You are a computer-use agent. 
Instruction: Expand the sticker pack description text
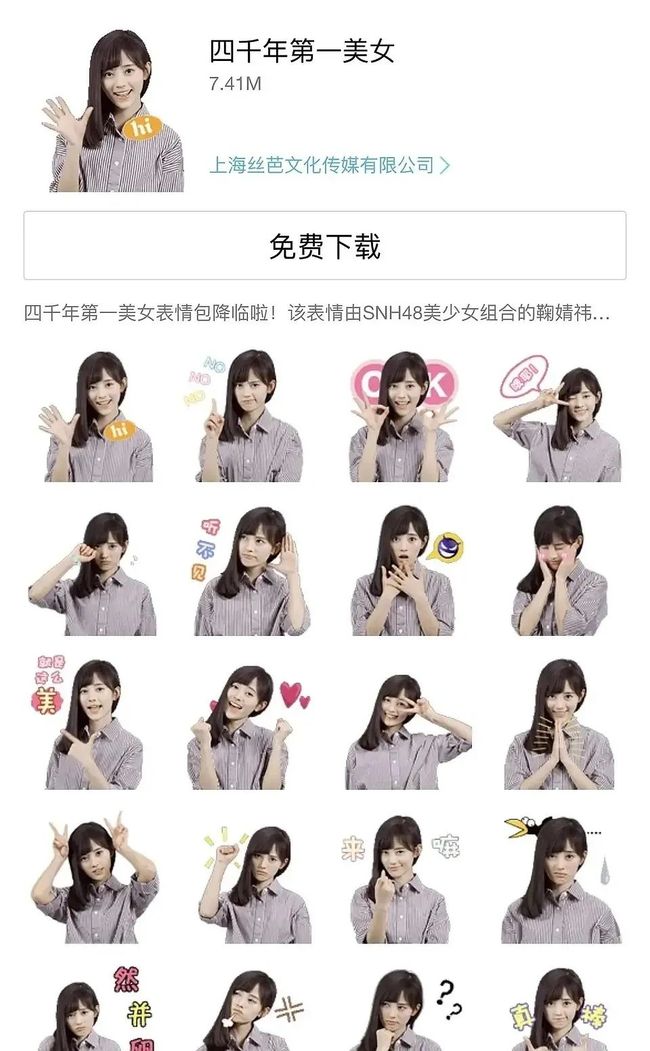[317, 312]
